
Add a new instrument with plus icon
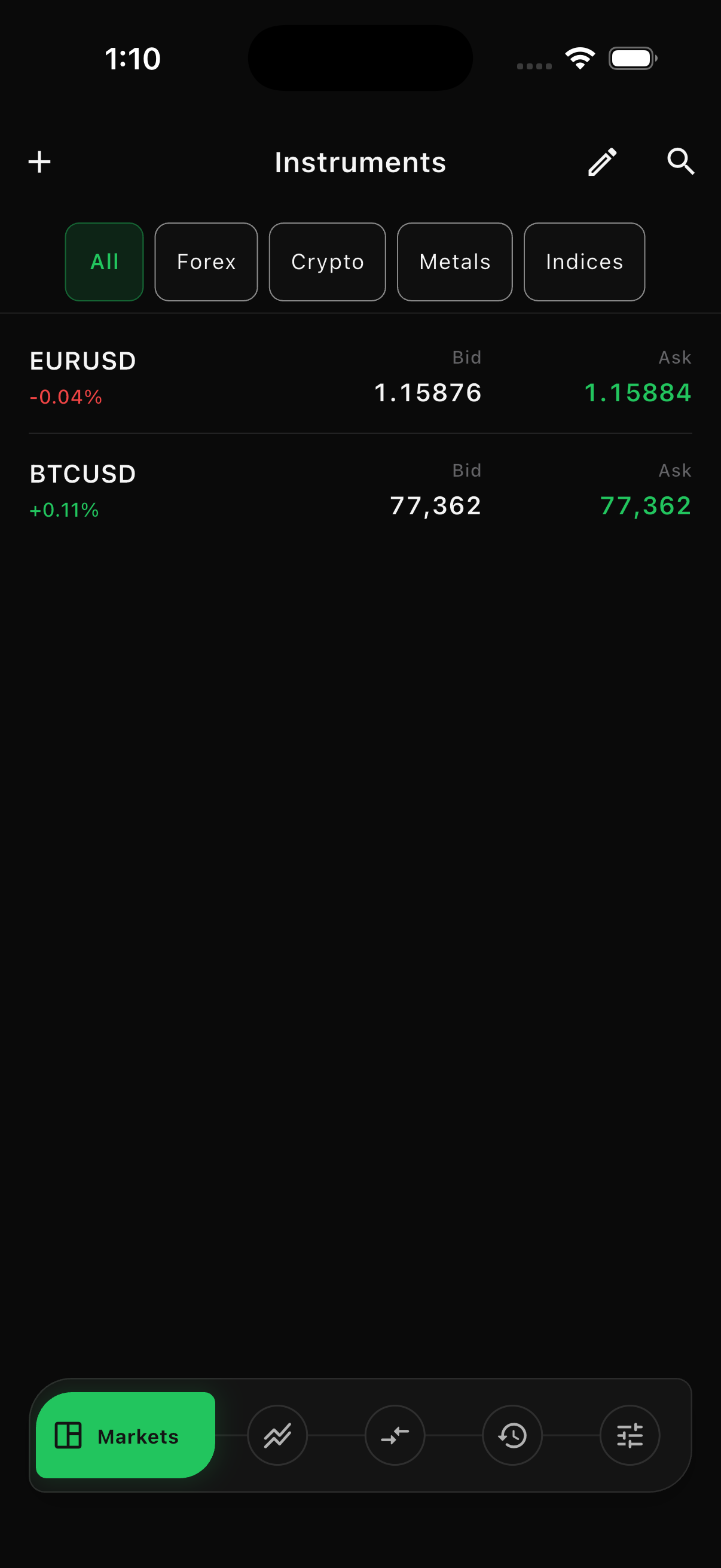tap(39, 162)
